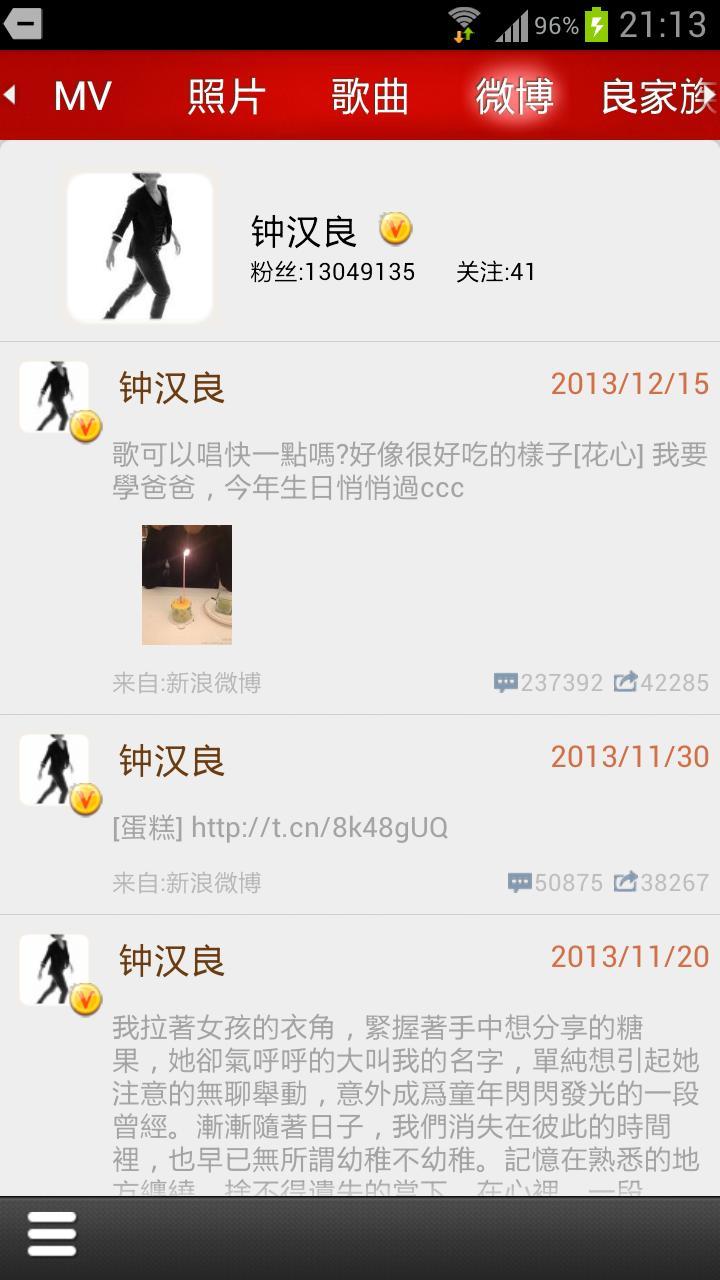Open 钟汉良's large profile picture
Screen dimensions: 720x1280
[x=140, y=247]
